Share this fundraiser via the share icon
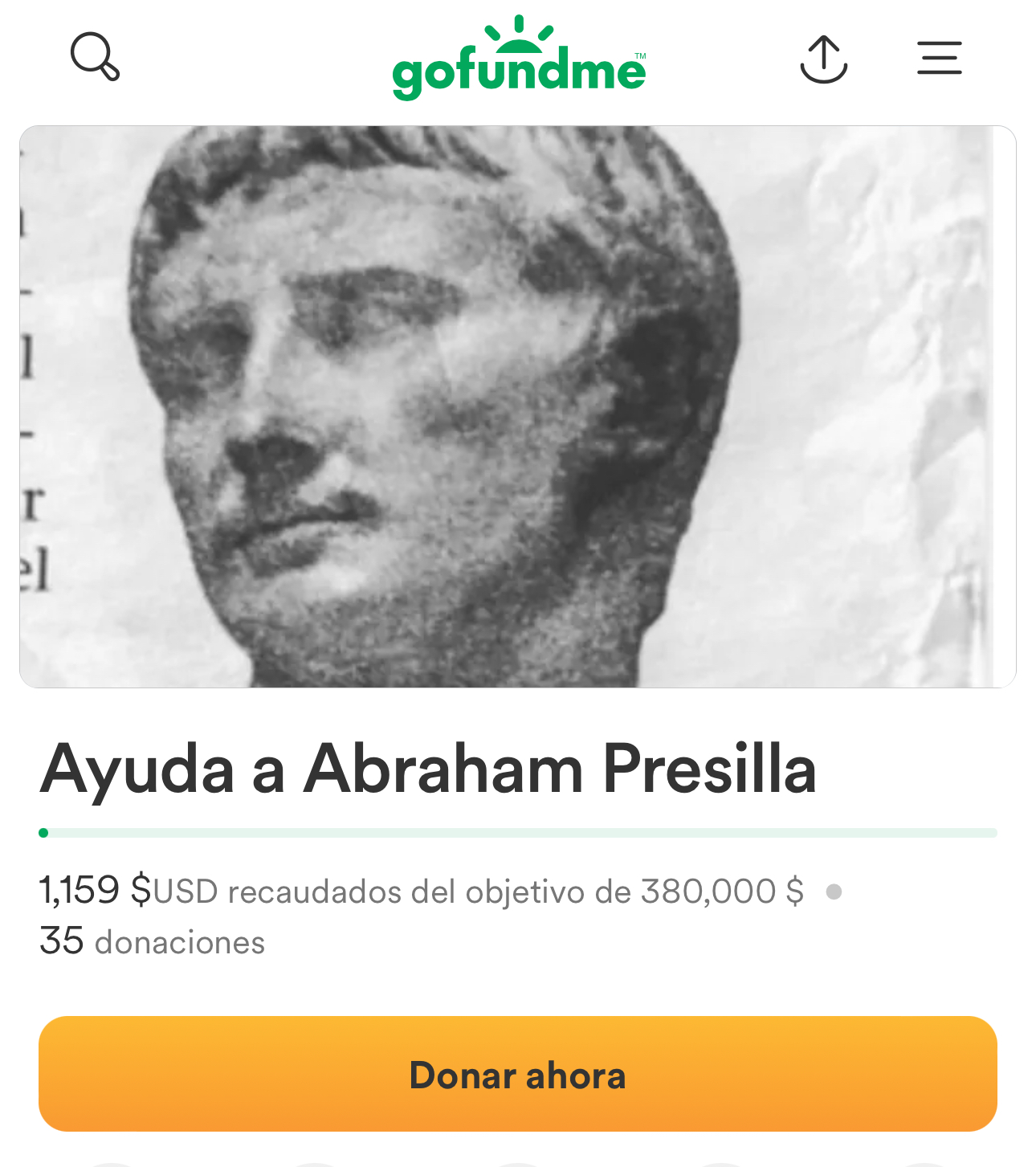The height and width of the screenshot is (1167, 1036). click(824, 59)
